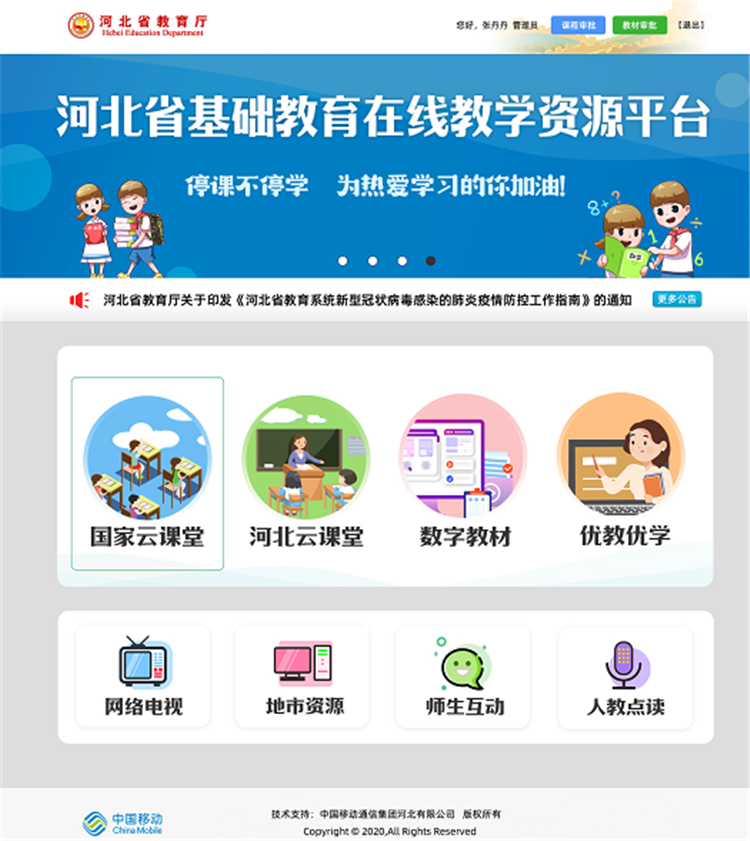Go to 优教优学
The height and width of the screenshot is (841, 750).
[x=624, y=473]
